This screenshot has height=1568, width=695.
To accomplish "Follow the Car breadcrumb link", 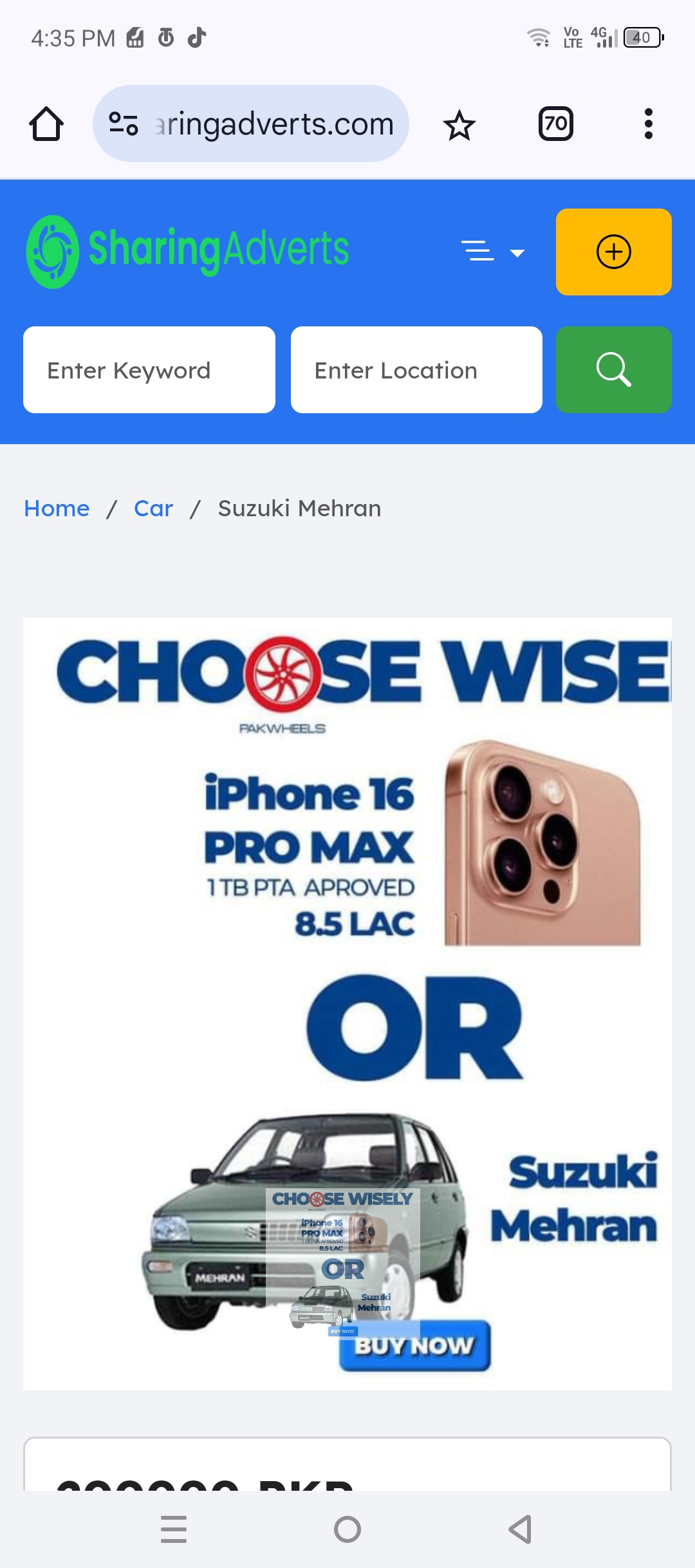I will tap(153, 509).
